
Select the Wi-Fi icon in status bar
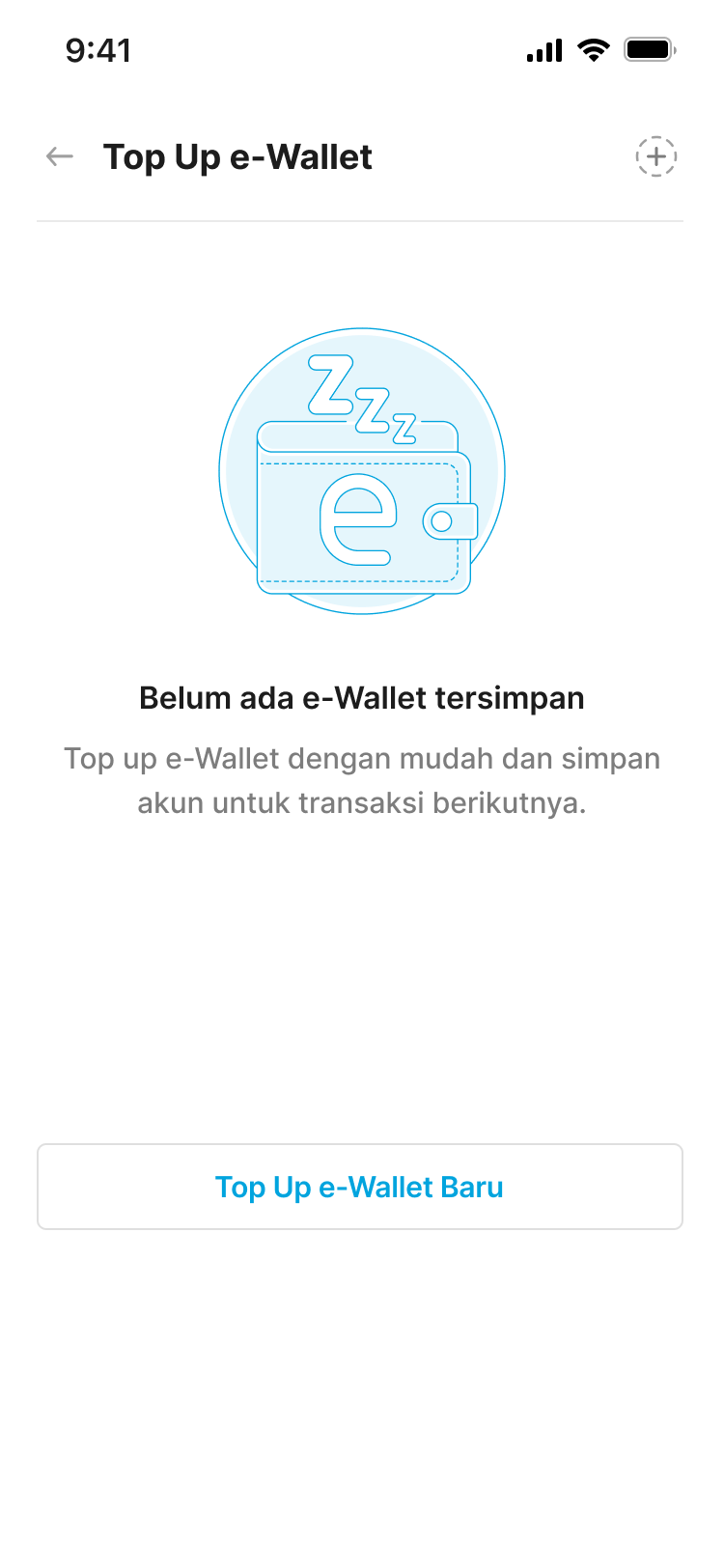point(593,49)
